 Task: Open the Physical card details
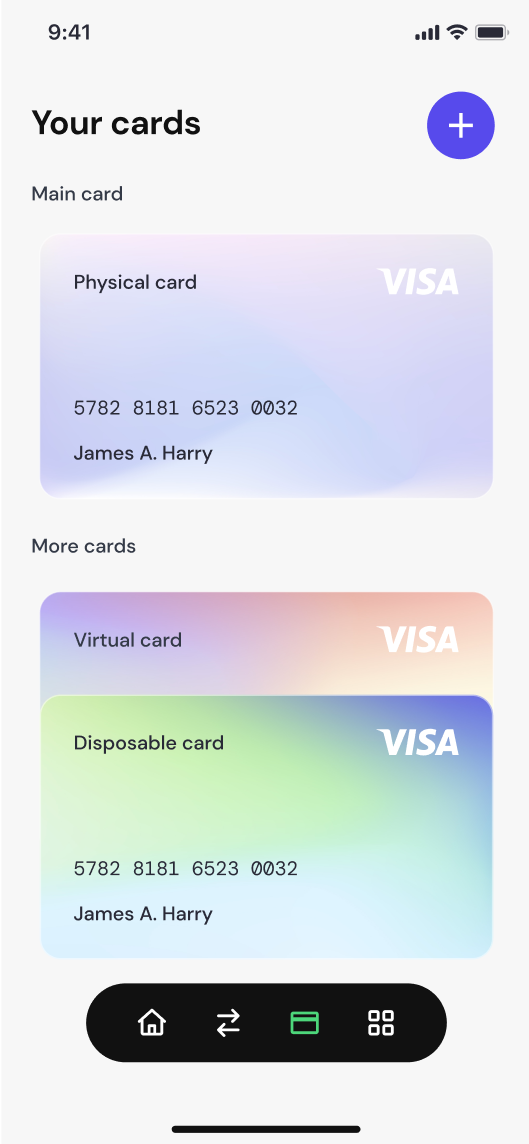(266, 366)
